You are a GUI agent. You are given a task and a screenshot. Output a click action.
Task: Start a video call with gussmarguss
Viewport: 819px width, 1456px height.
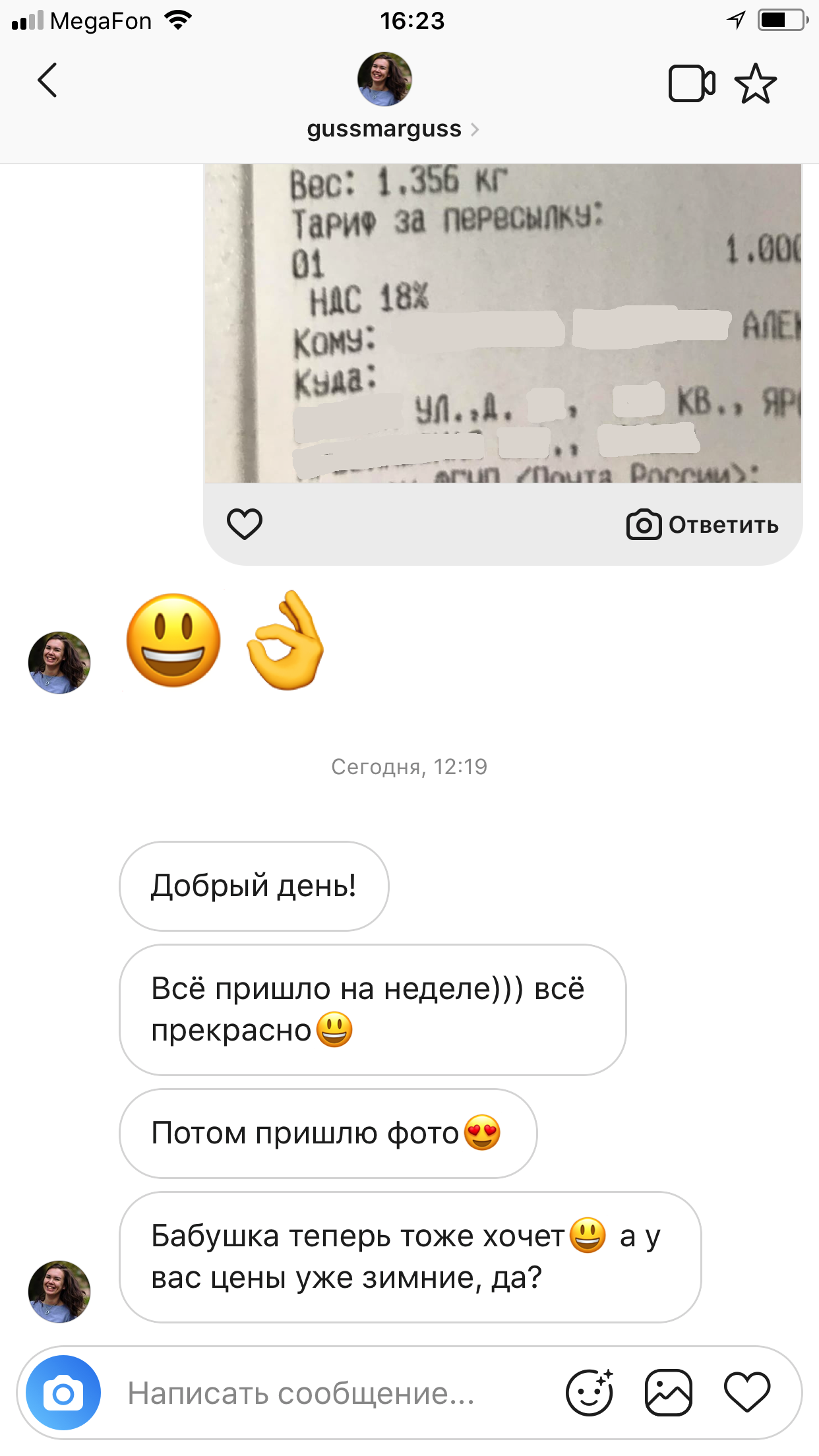click(691, 84)
